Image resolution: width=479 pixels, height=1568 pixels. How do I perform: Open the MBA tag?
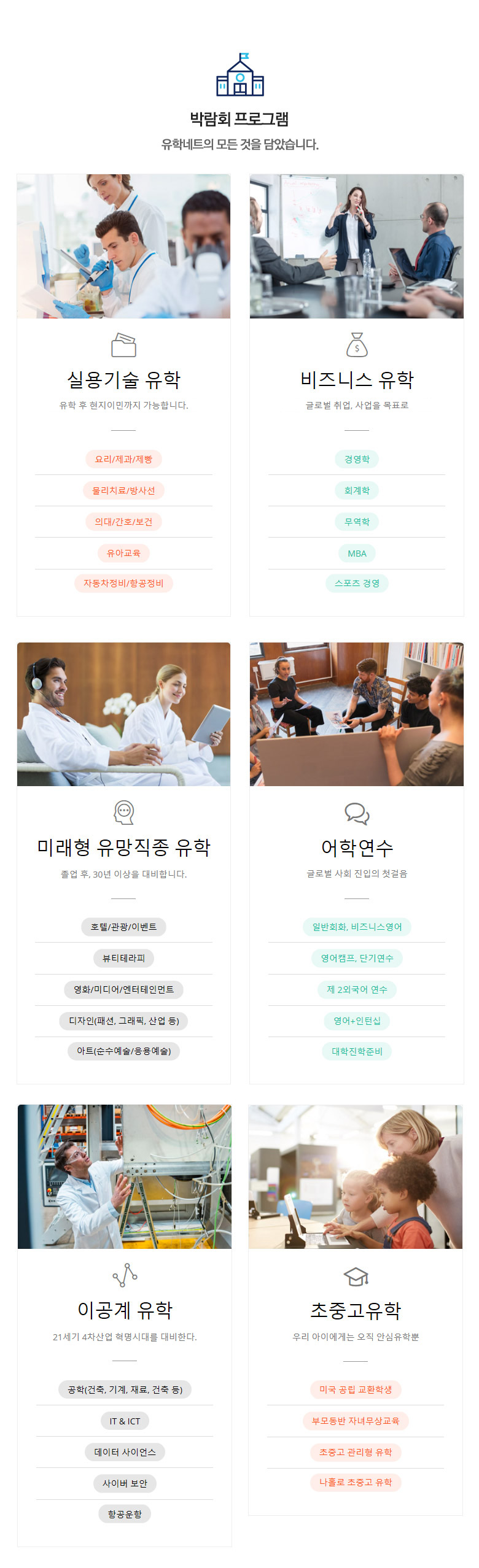point(357,553)
